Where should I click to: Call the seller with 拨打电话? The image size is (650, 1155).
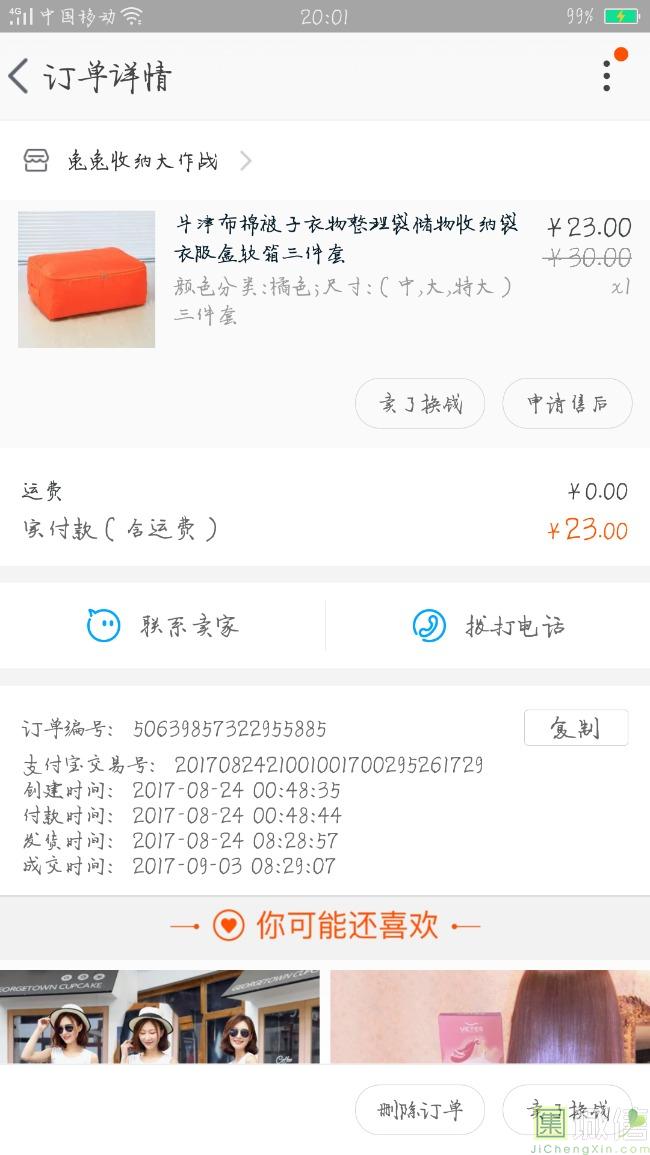tap(488, 626)
